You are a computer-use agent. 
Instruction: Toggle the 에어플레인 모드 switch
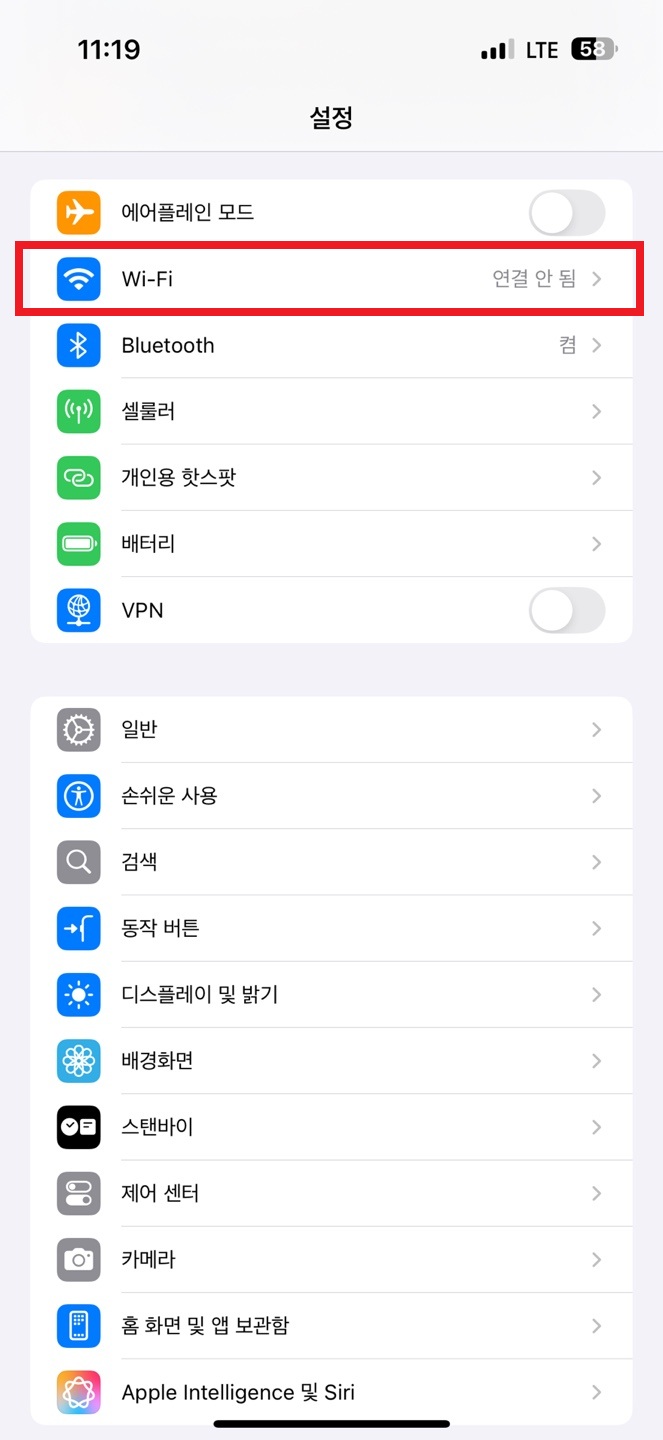pyautogui.click(x=566, y=213)
